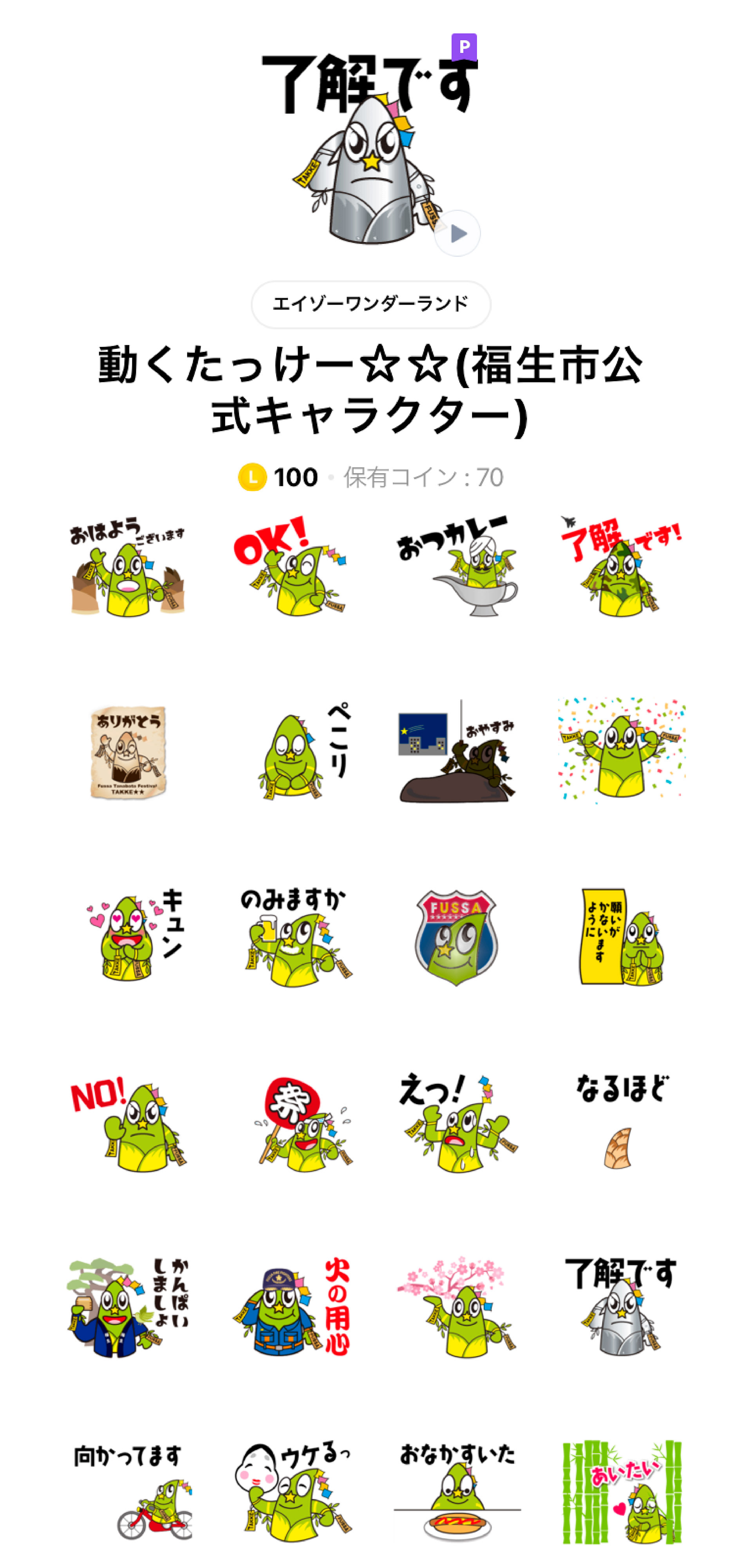The height and width of the screenshot is (1568, 752).
Task: Preview the おはようございます sticker
Action: [127, 566]
